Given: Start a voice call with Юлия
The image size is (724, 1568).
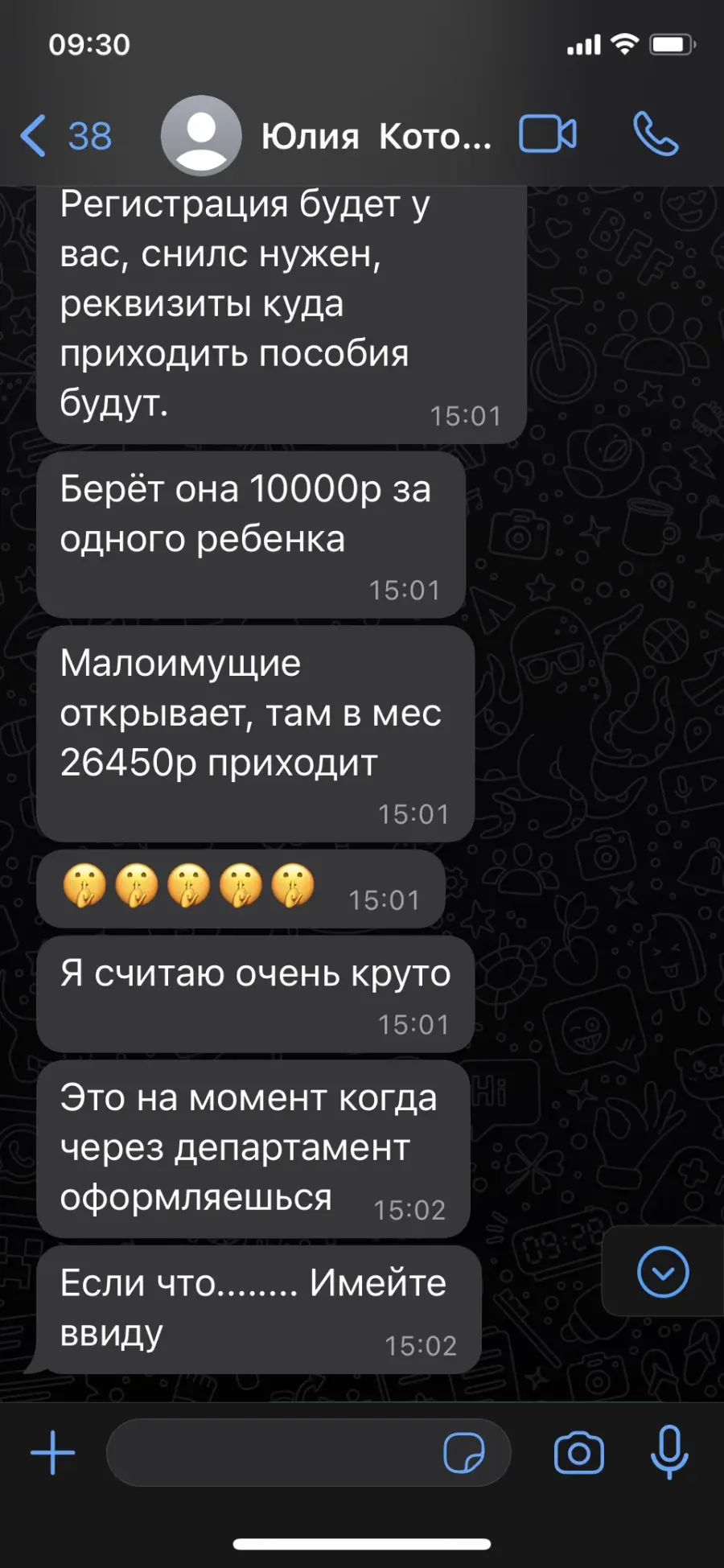Looking at the screenshot, I should pos(656,134).
